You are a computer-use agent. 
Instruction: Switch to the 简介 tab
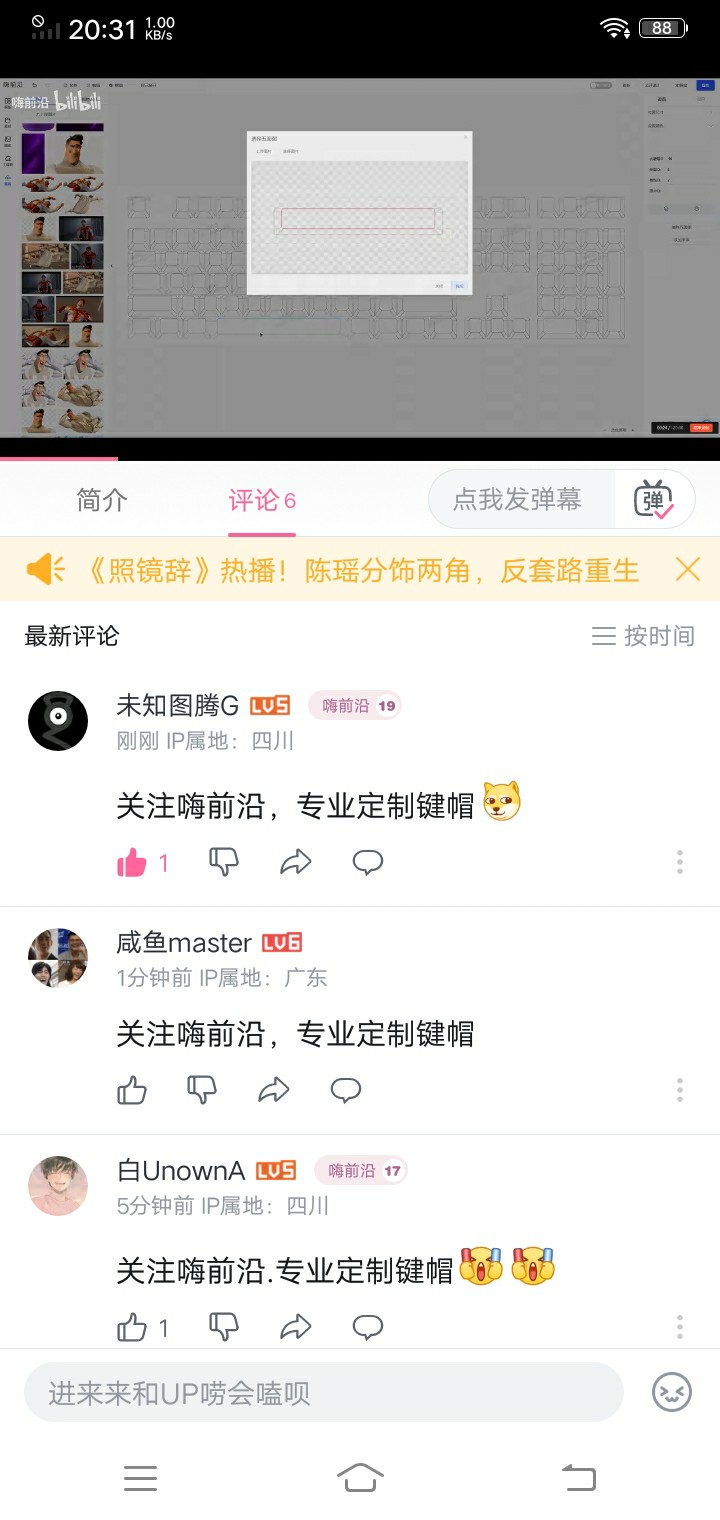click(x=102, y=500)
